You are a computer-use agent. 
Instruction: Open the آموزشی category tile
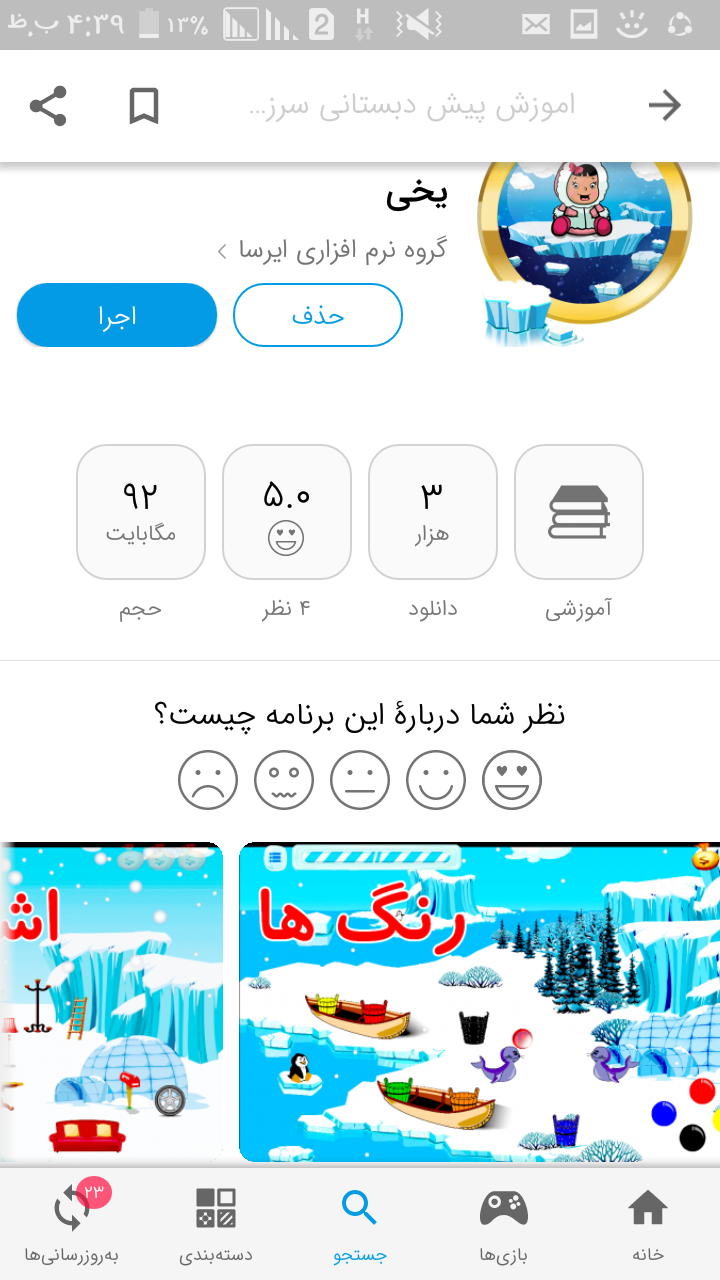pyautogui.click(x=579, y=512)
